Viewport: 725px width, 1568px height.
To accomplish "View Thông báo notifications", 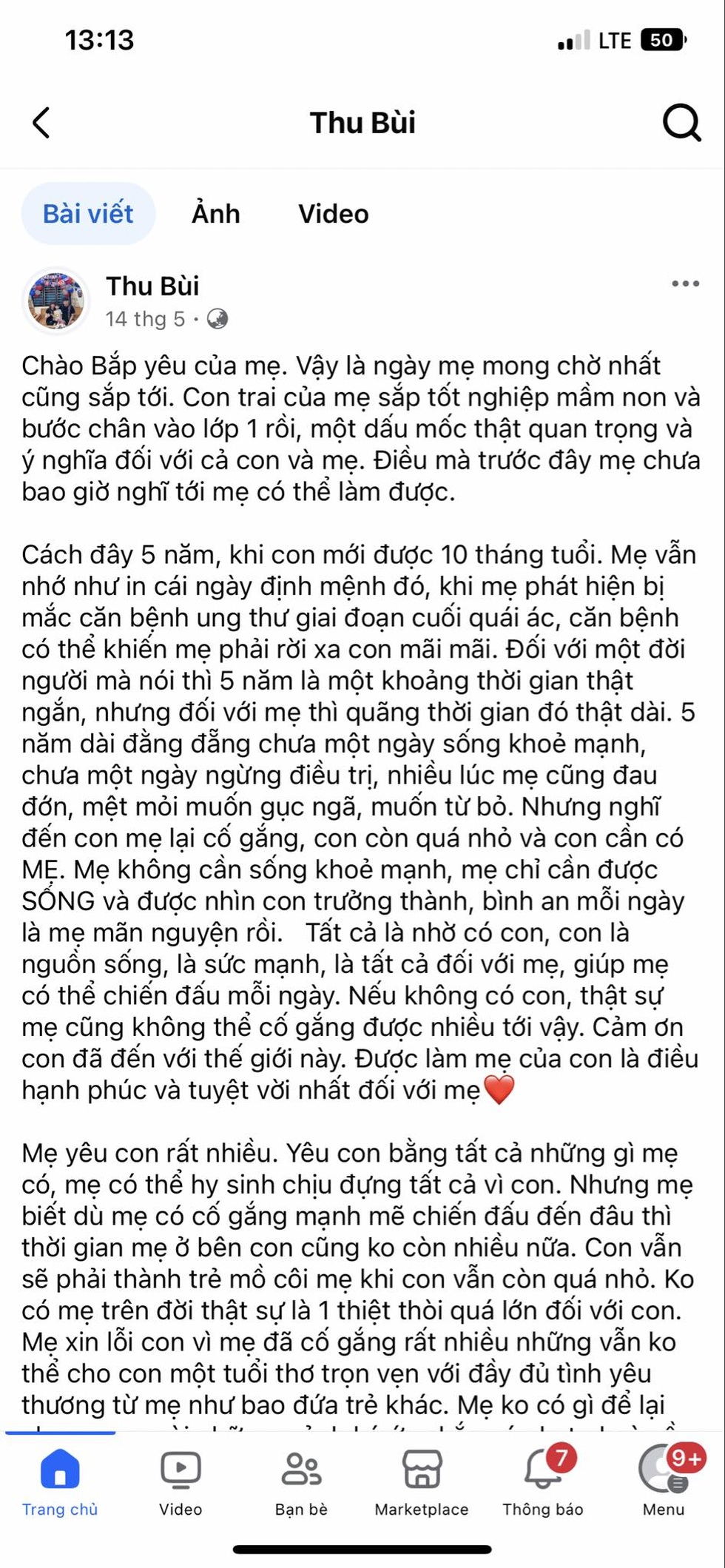I will pyautogui.click(x=543, y=1481).
